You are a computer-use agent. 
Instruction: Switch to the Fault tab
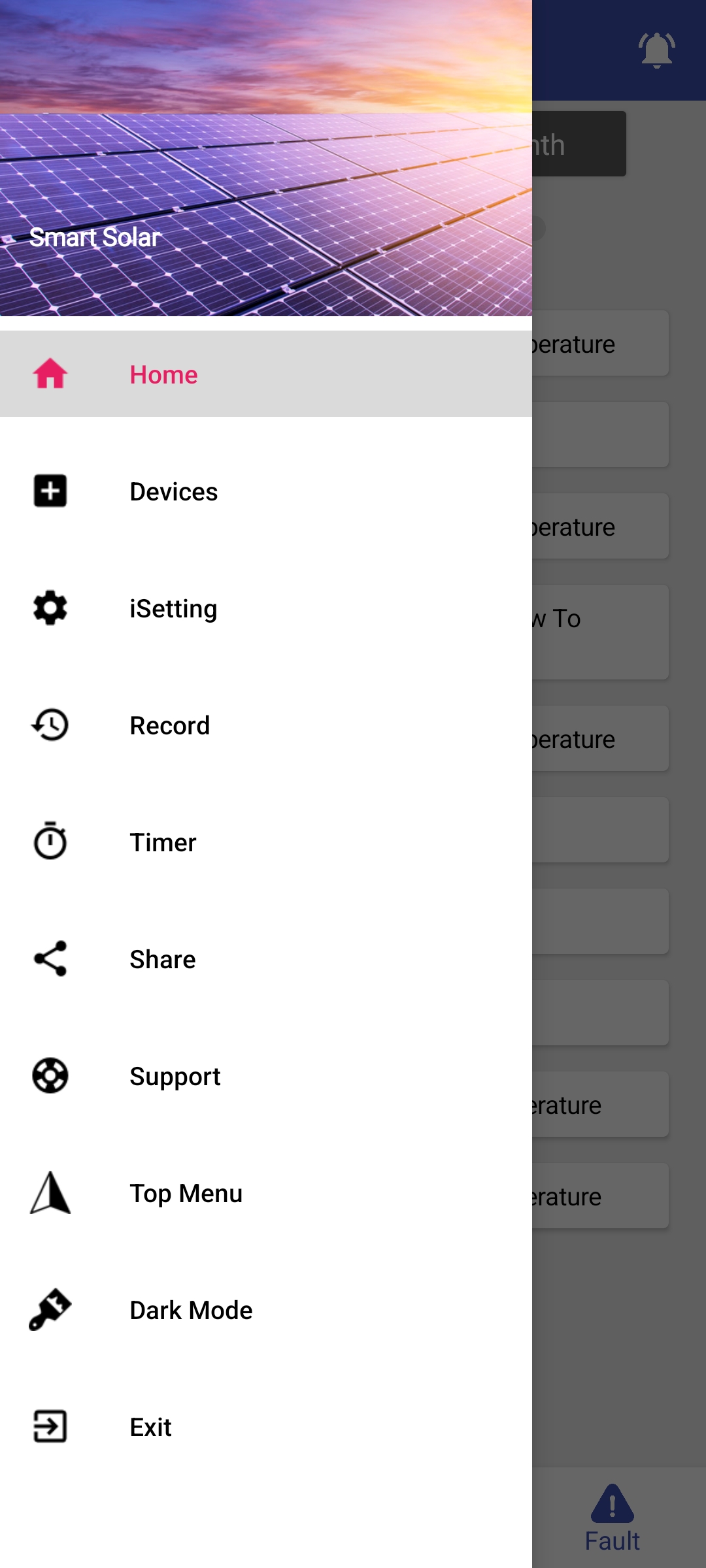612,1519
